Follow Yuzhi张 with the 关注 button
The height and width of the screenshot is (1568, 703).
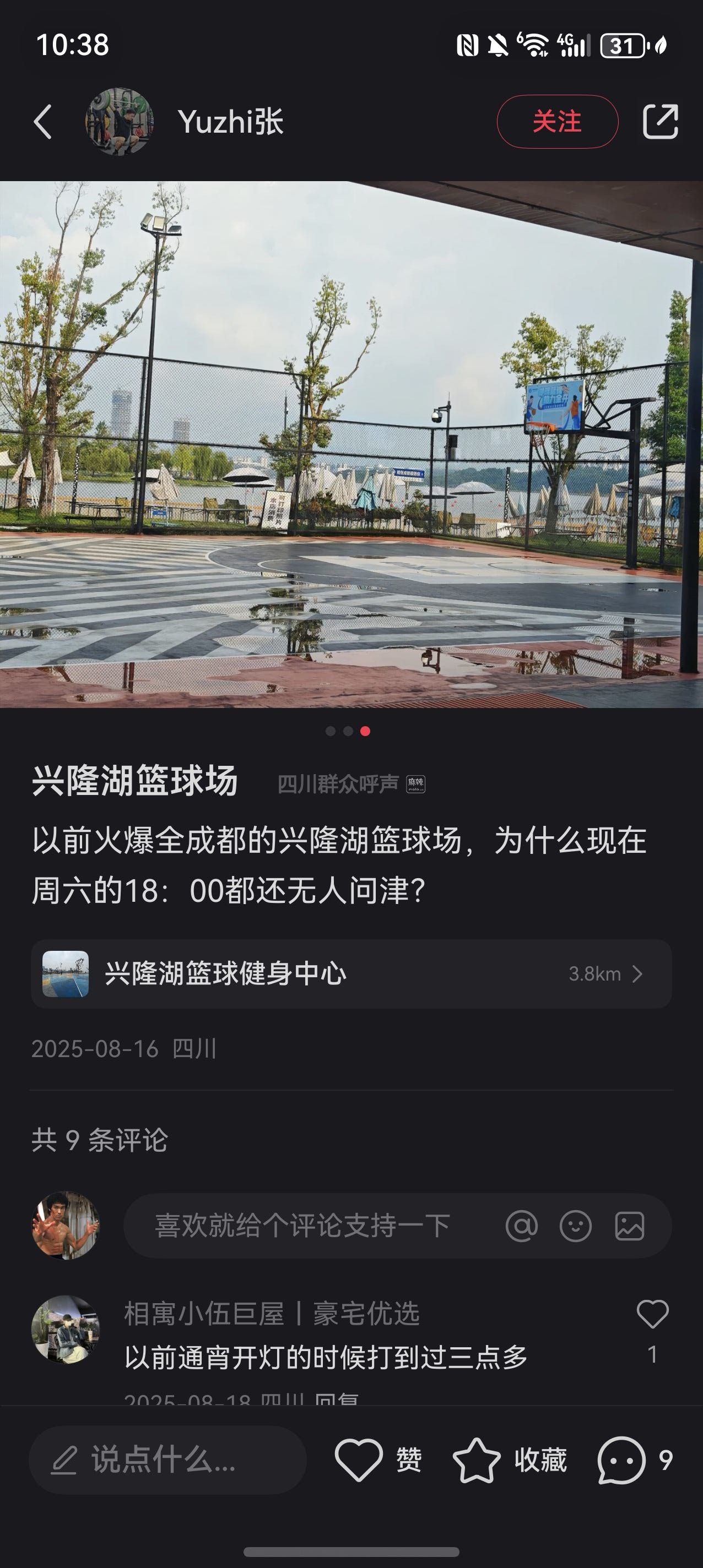point(557,122)
